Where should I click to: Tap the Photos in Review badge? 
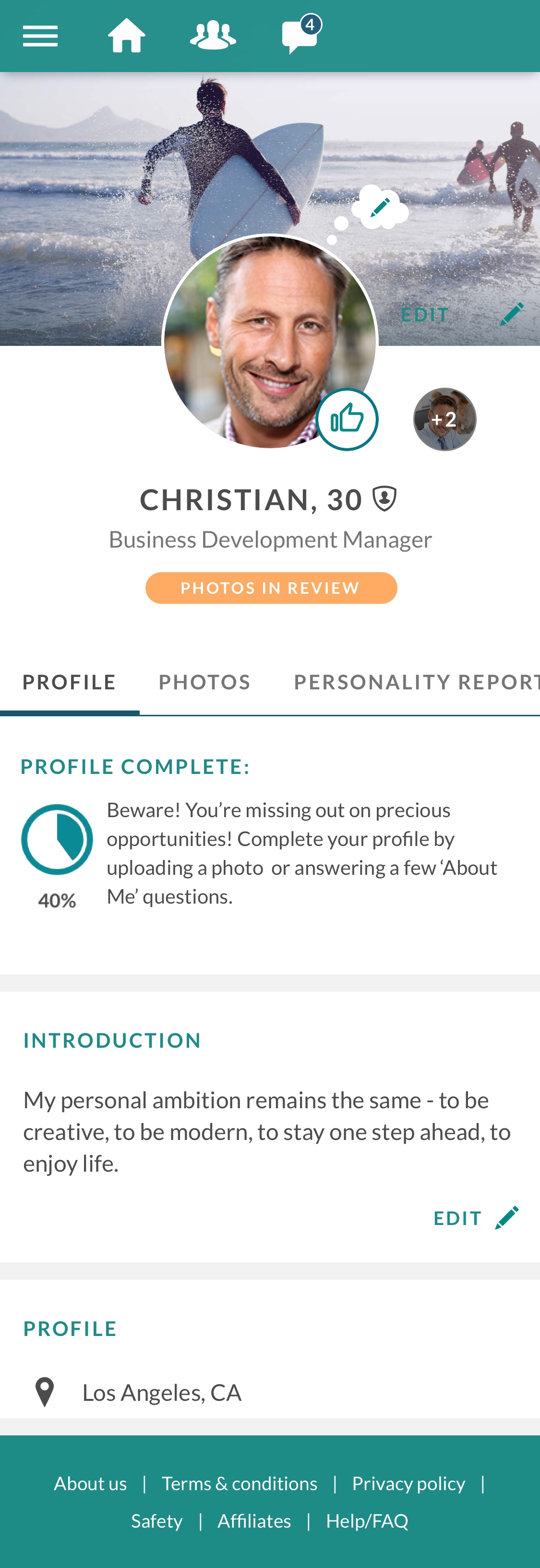(271, 588)
